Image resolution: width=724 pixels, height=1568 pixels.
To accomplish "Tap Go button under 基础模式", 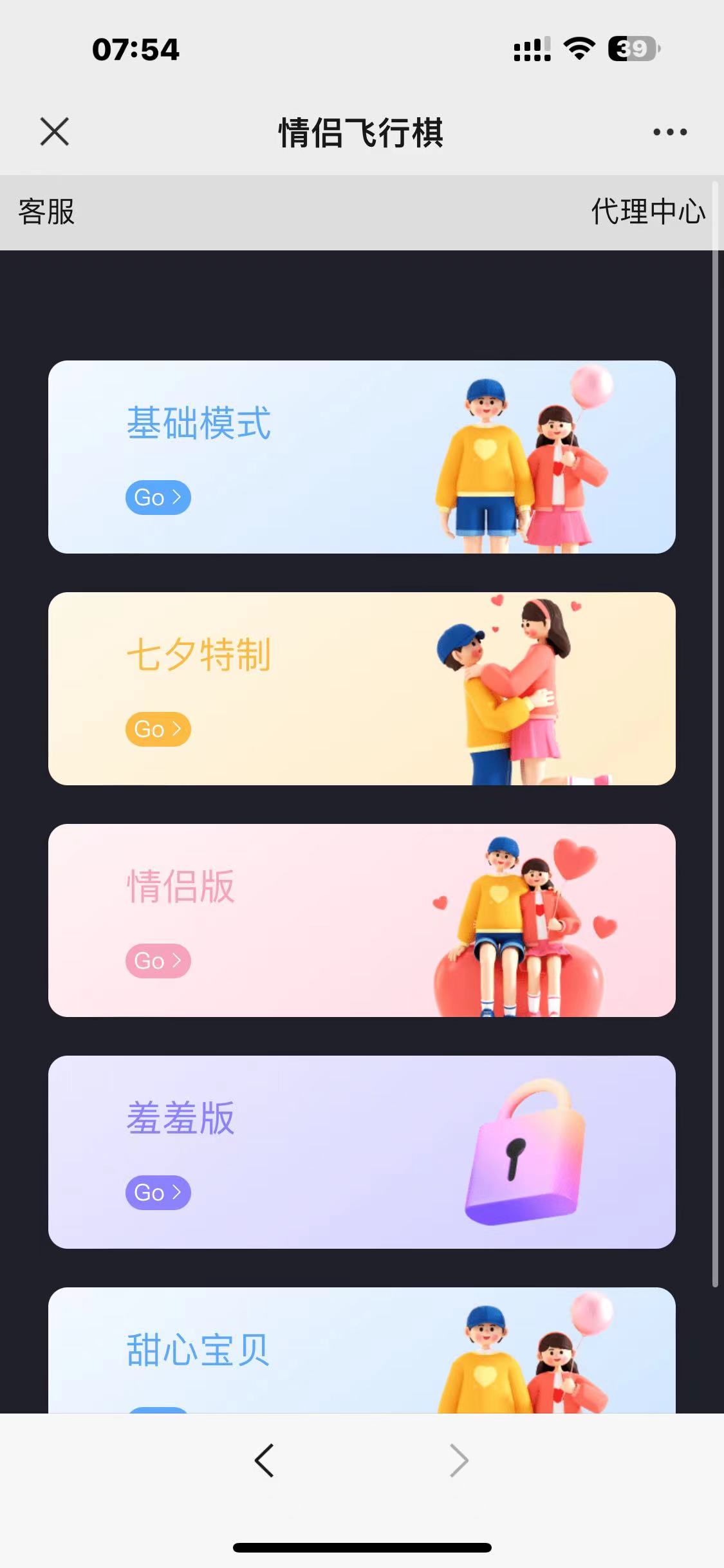I will 158,498.
